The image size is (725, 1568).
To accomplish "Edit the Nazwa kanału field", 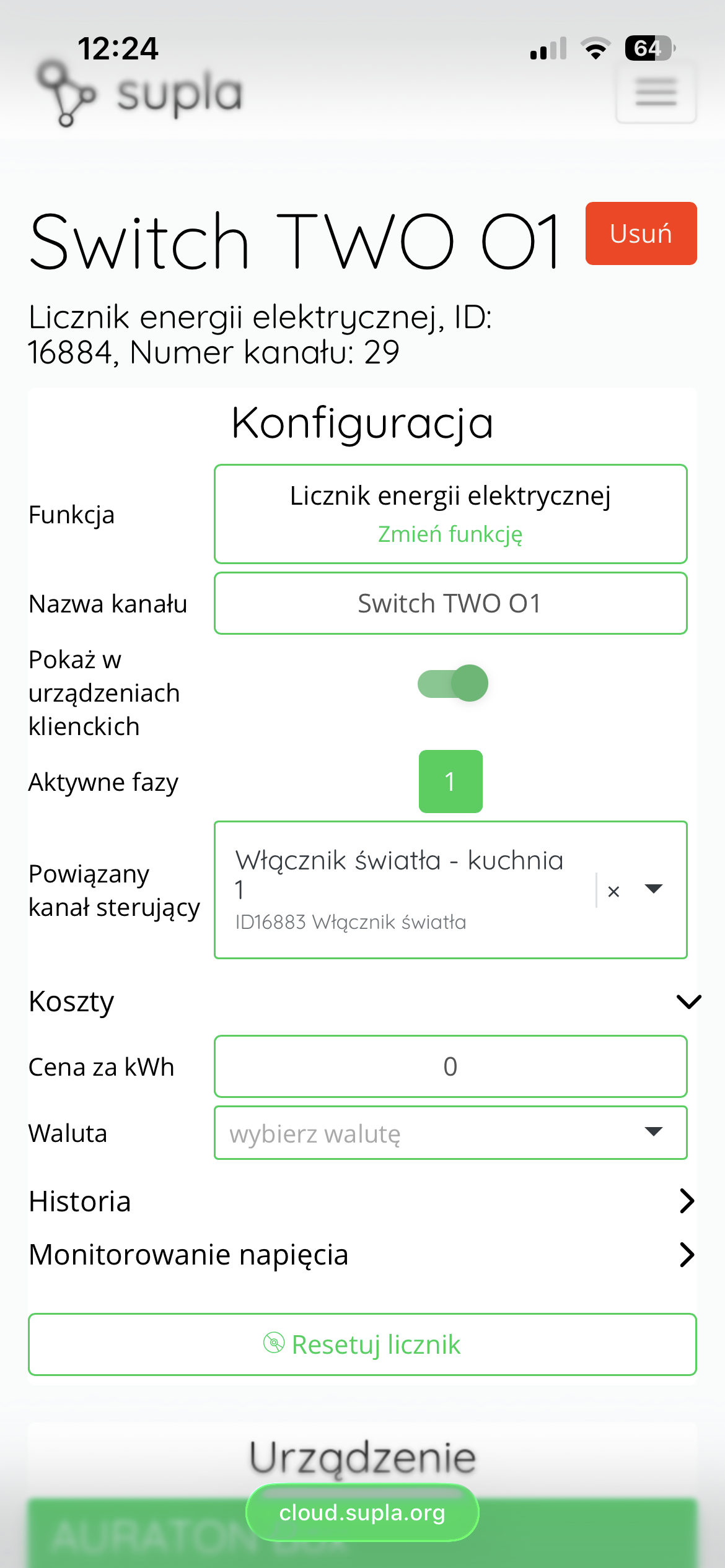I will (x=450, y=603).
